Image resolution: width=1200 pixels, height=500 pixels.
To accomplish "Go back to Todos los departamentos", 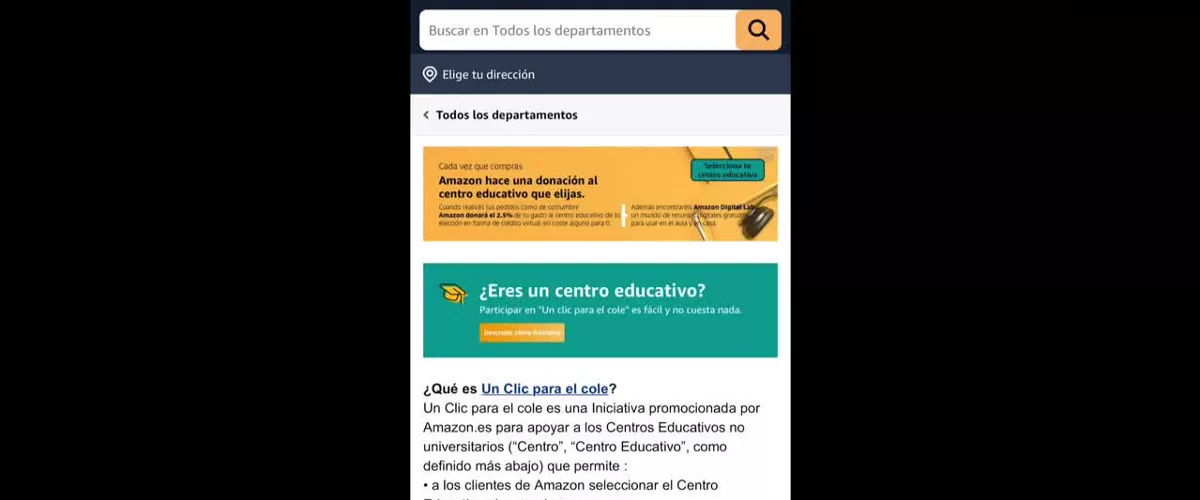I will coord(500,115).
